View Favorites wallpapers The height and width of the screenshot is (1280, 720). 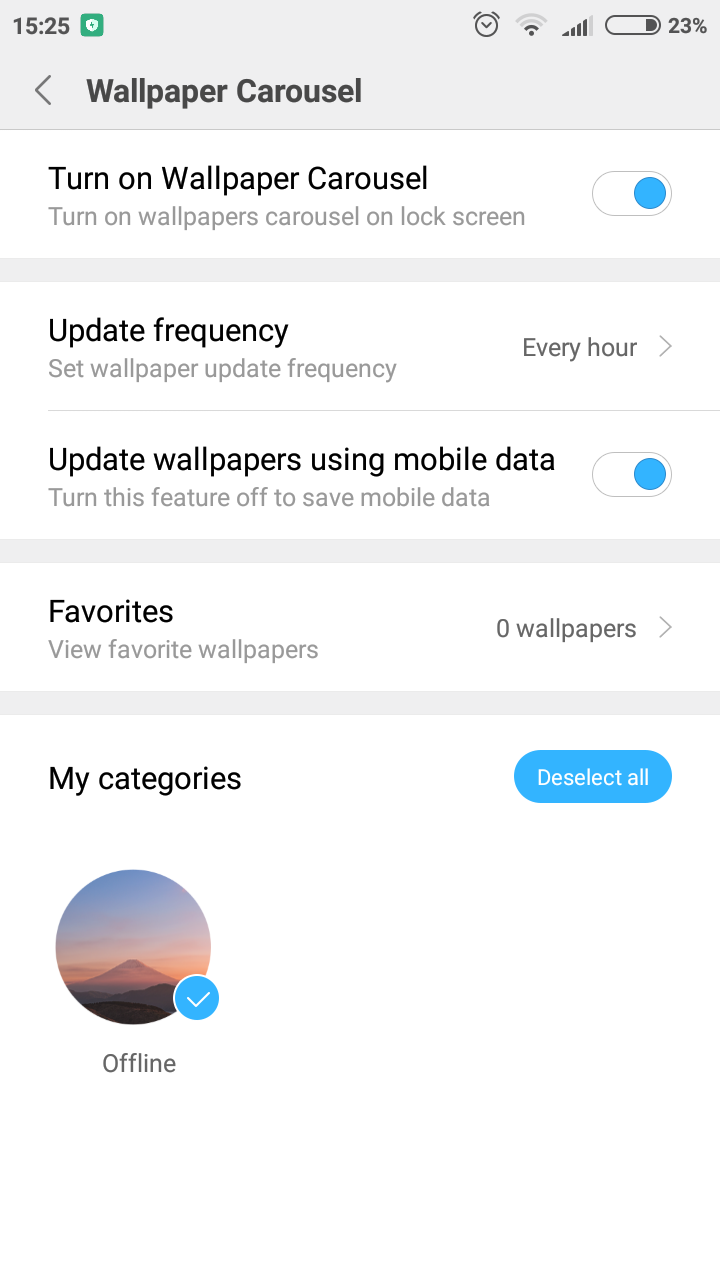[x=360, y=628]
